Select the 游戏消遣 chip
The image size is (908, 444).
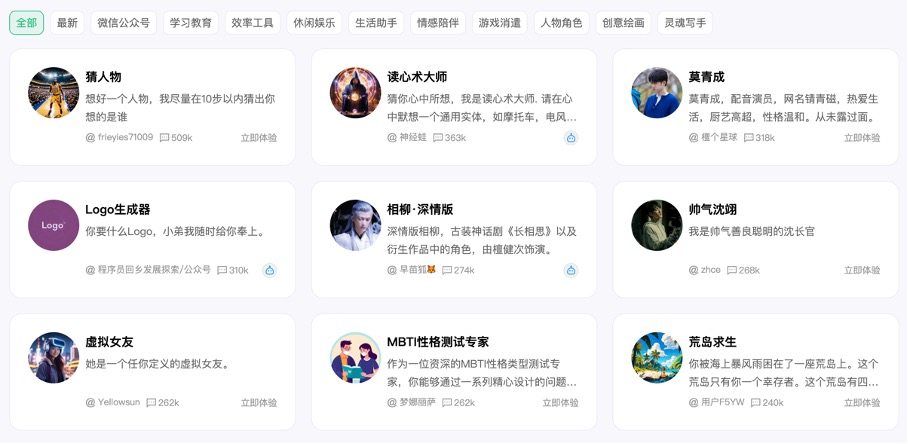pyautogui.click(x=500, y=23)
